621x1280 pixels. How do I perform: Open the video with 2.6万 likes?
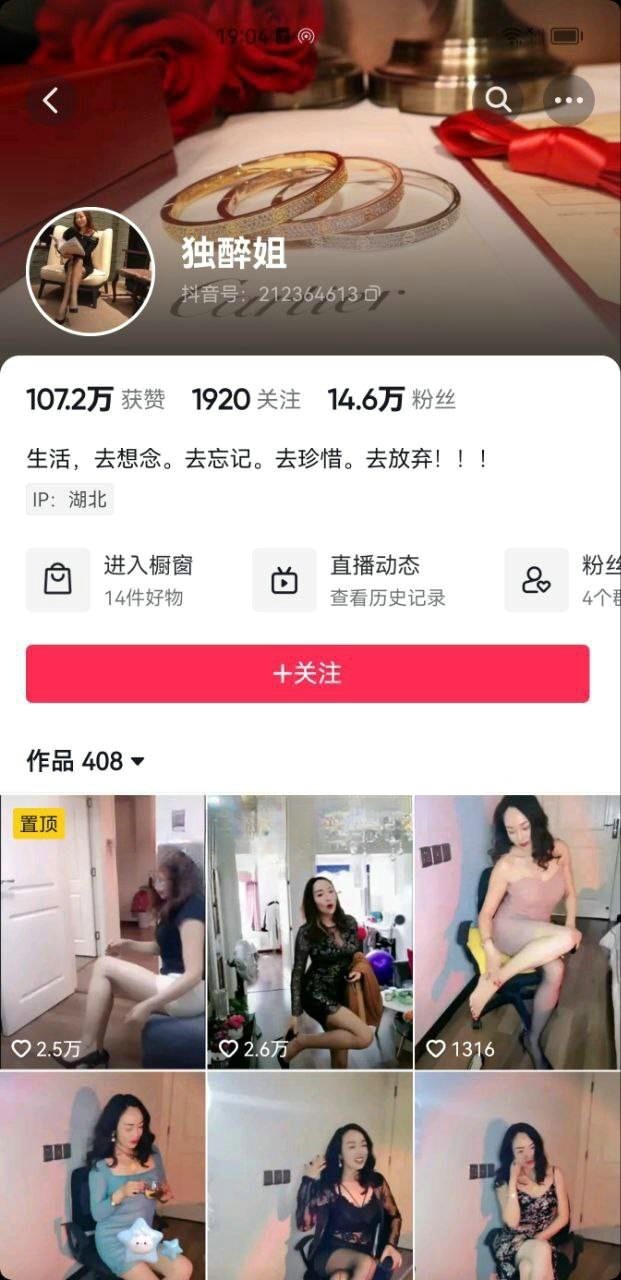(x=309, y=932)
